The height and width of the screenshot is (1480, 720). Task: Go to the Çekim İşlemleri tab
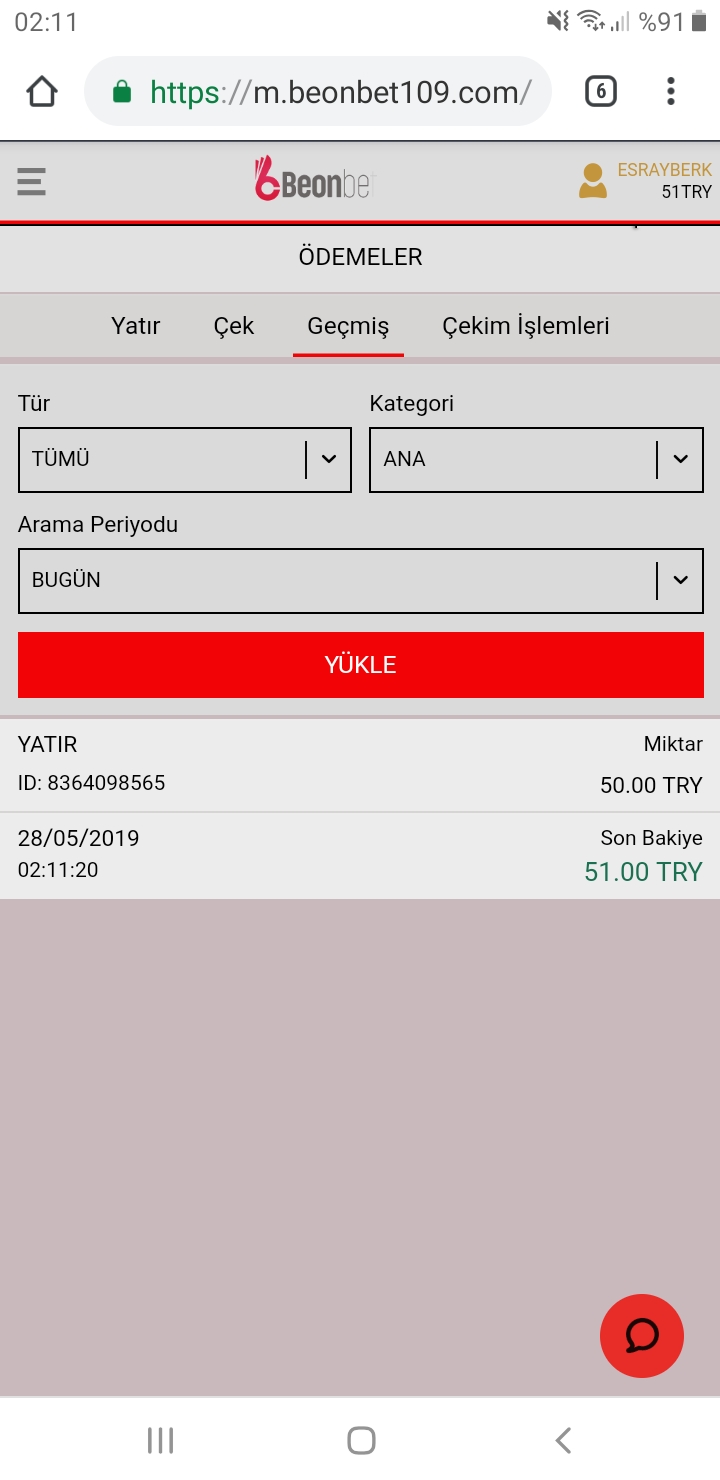click(x=526, y=326)
